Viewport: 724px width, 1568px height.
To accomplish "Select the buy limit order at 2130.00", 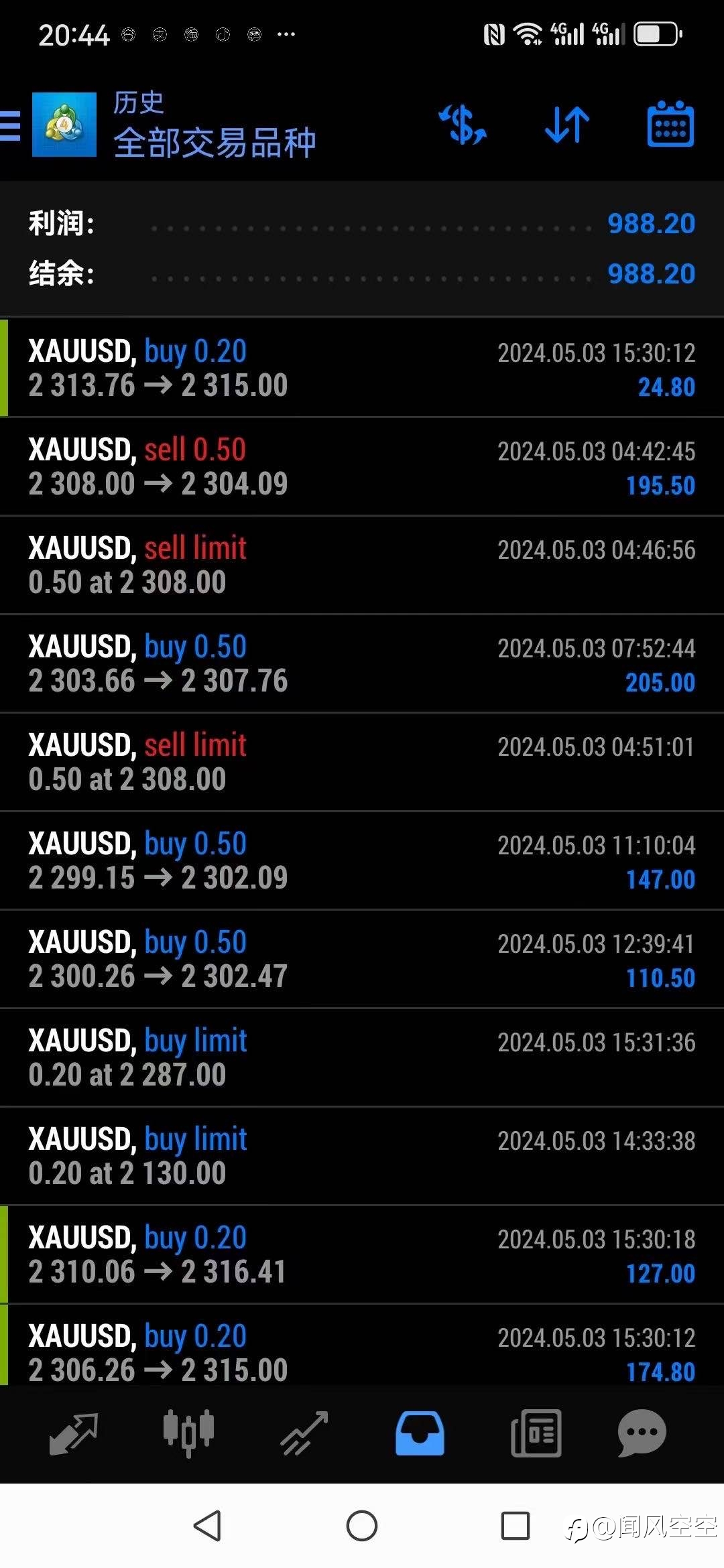I will 362,1156.
